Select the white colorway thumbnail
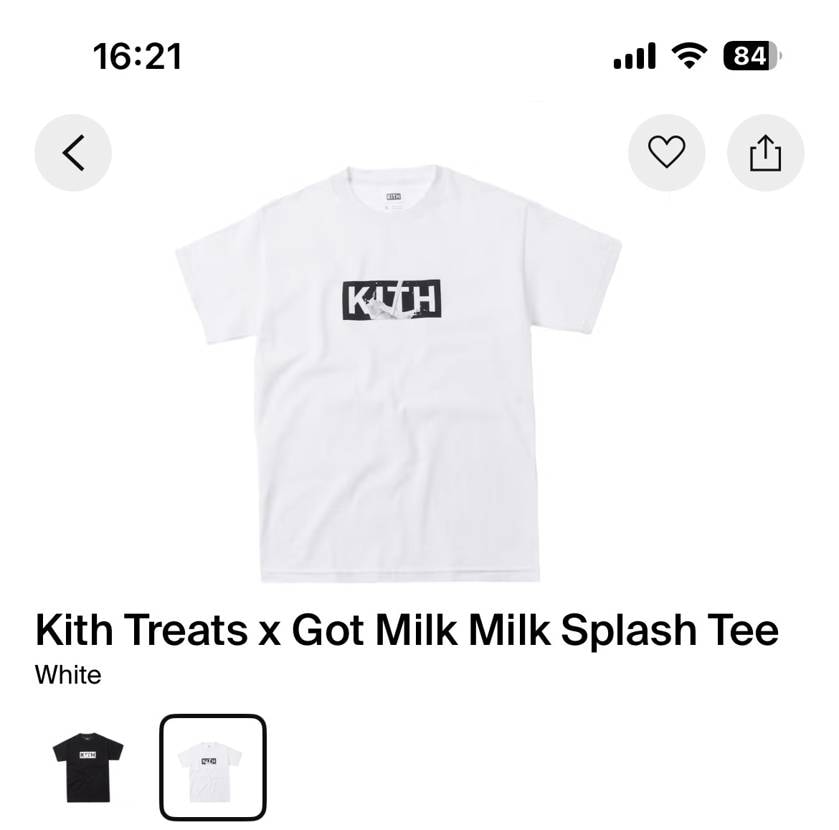 (x=213, y=766)
